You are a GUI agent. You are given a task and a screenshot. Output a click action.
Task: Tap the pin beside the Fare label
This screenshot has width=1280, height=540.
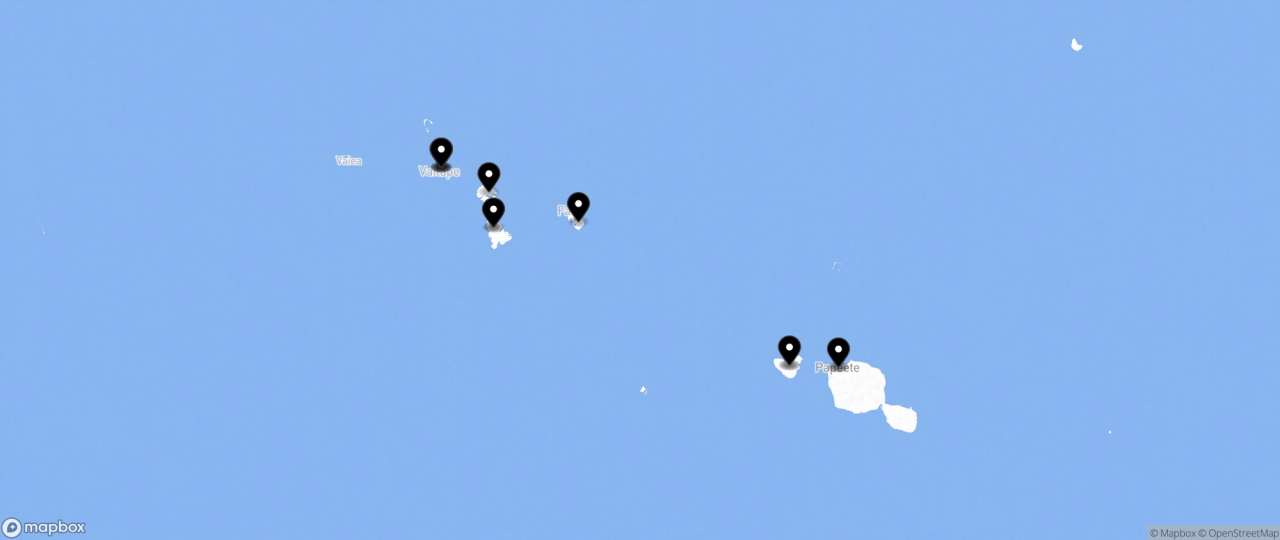(578, 207)
